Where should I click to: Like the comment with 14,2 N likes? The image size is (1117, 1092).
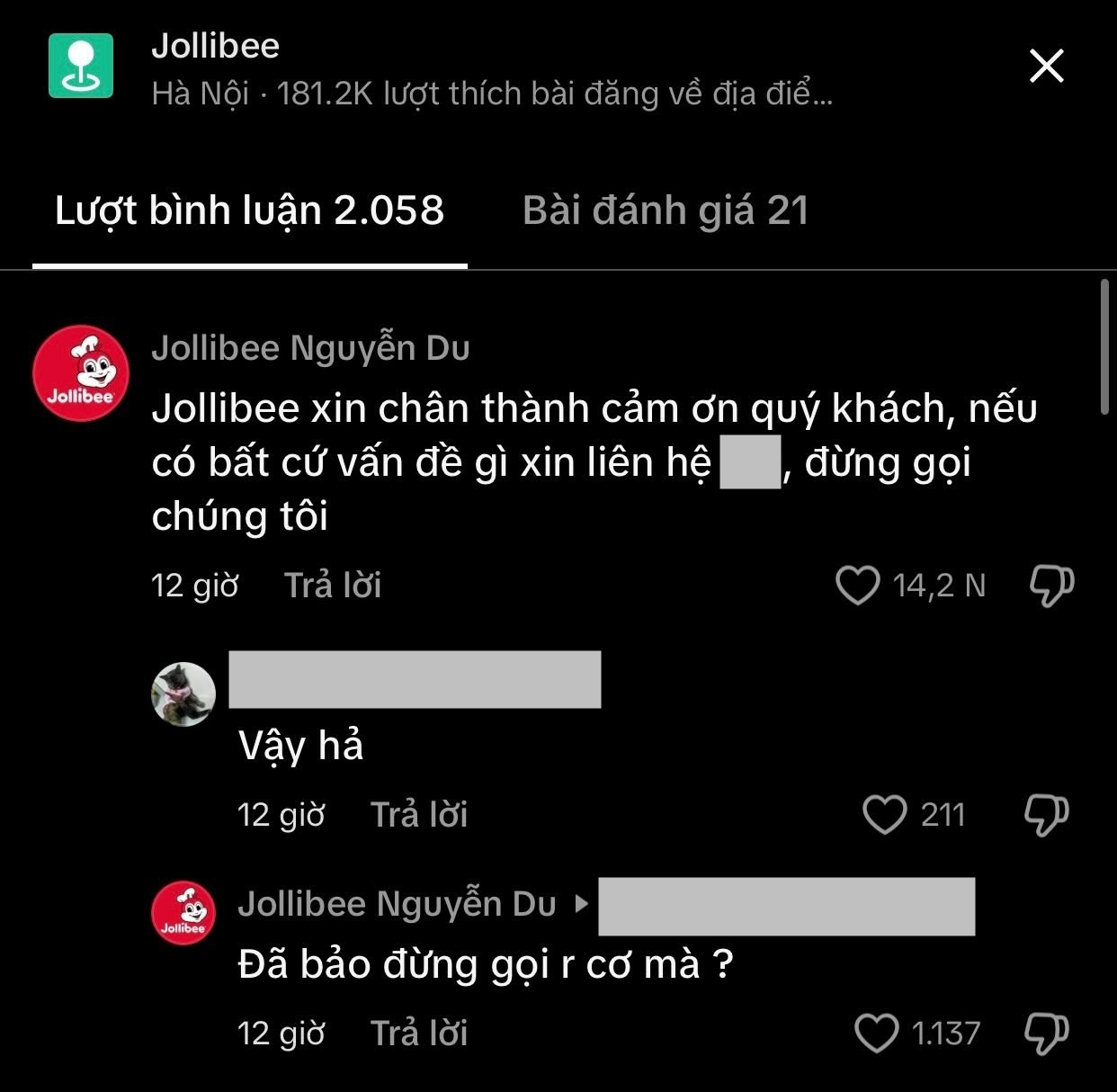(x=857, y=586)
